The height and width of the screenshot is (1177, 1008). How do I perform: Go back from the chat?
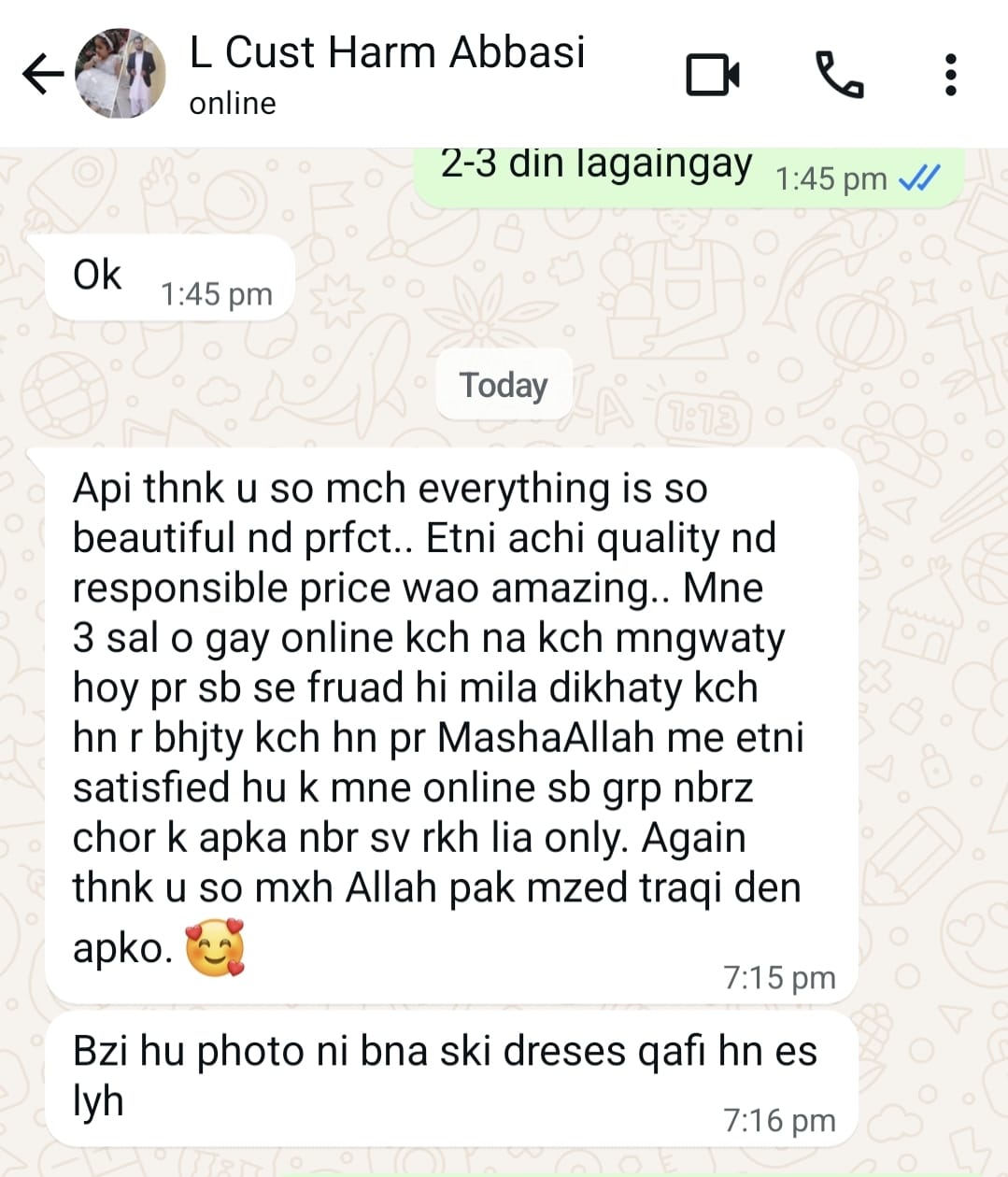pyautogui.click(x=42, y=74)
